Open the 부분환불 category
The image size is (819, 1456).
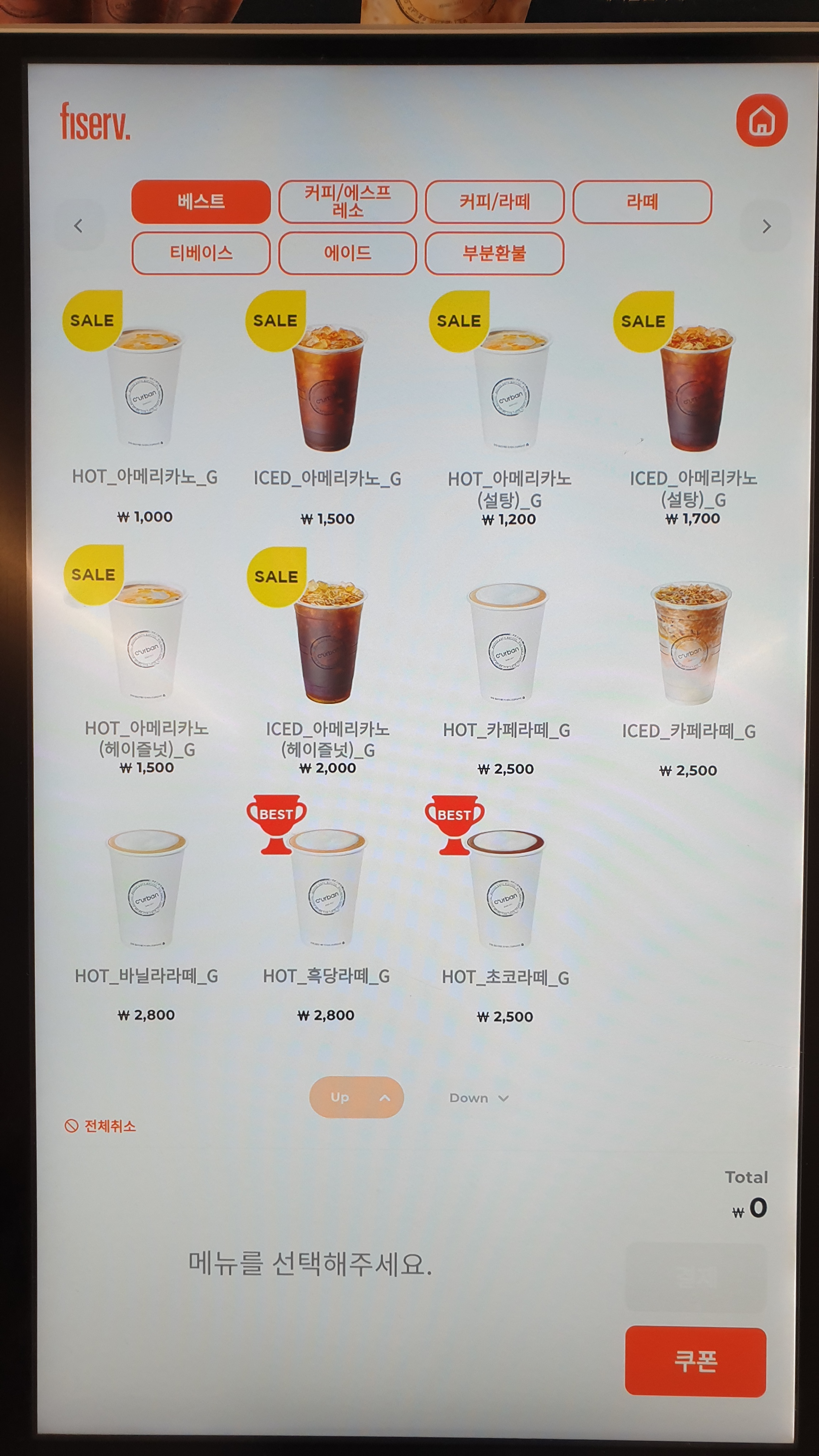tap(495, 253)
